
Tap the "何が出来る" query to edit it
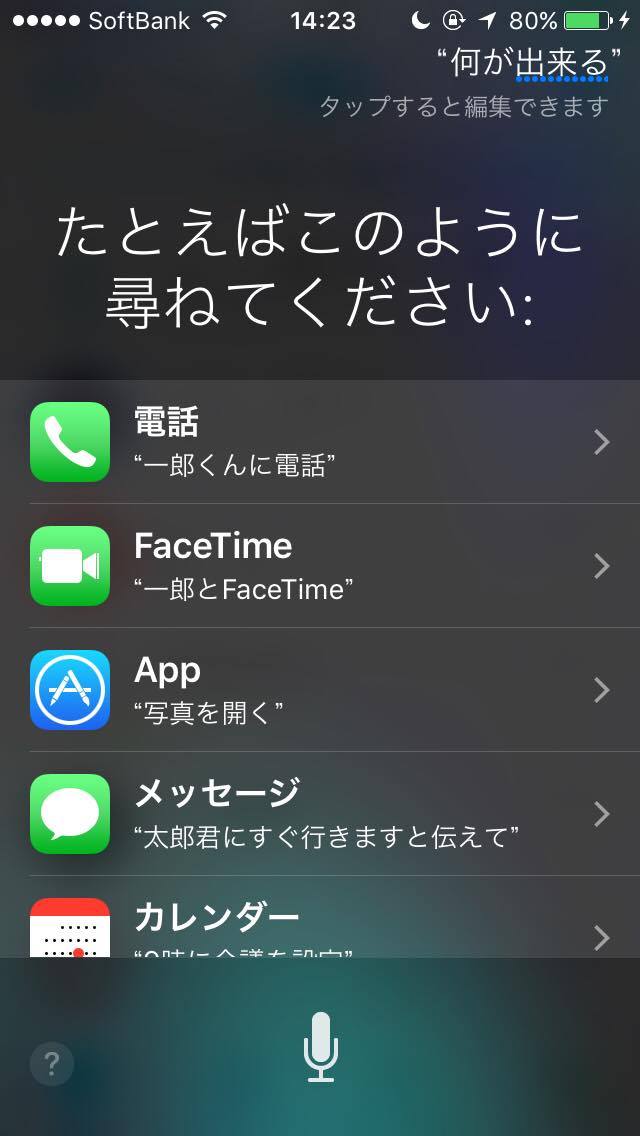point(529,64)
